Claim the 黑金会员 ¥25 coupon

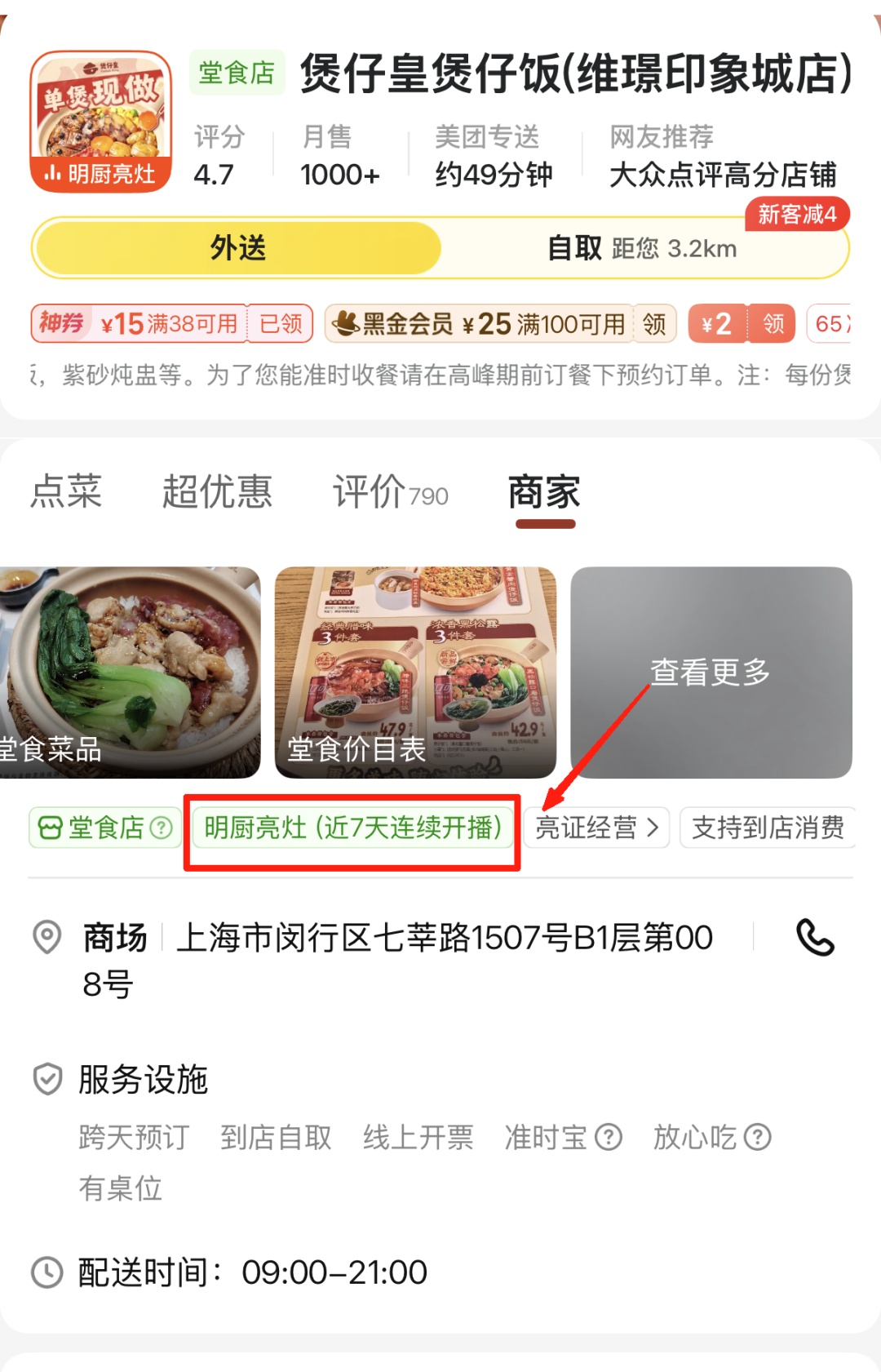pos(654,324)
